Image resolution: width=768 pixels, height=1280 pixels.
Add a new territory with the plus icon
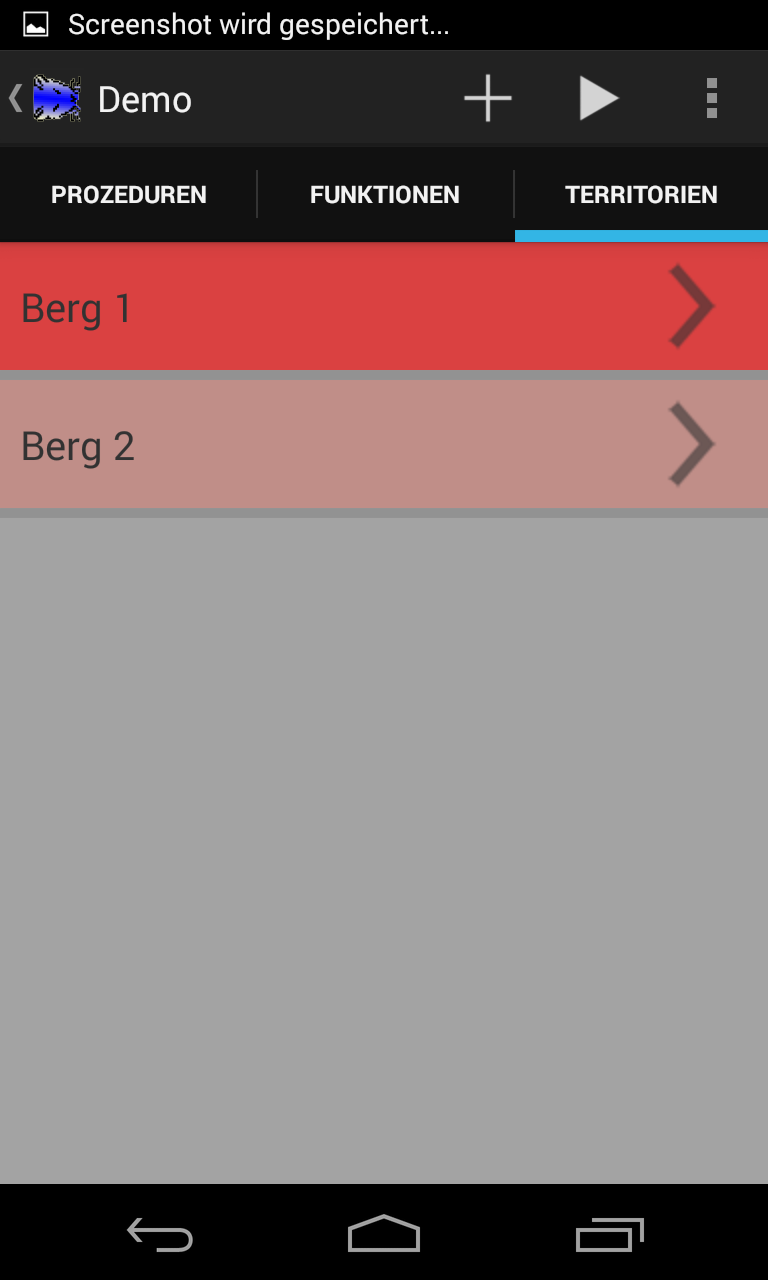[x=488, y=99]
